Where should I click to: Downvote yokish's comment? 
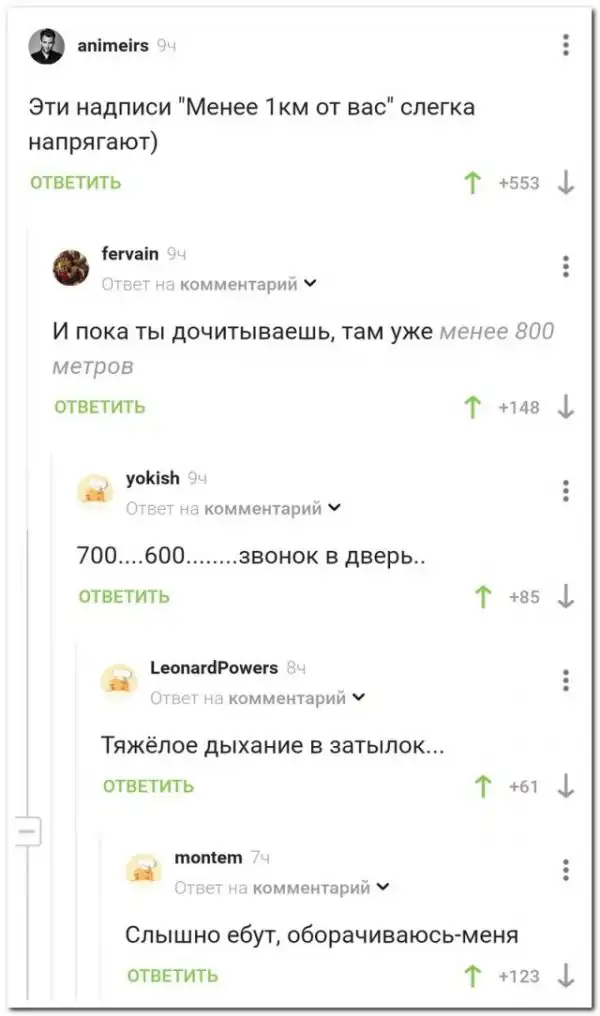tap(565, 597)
